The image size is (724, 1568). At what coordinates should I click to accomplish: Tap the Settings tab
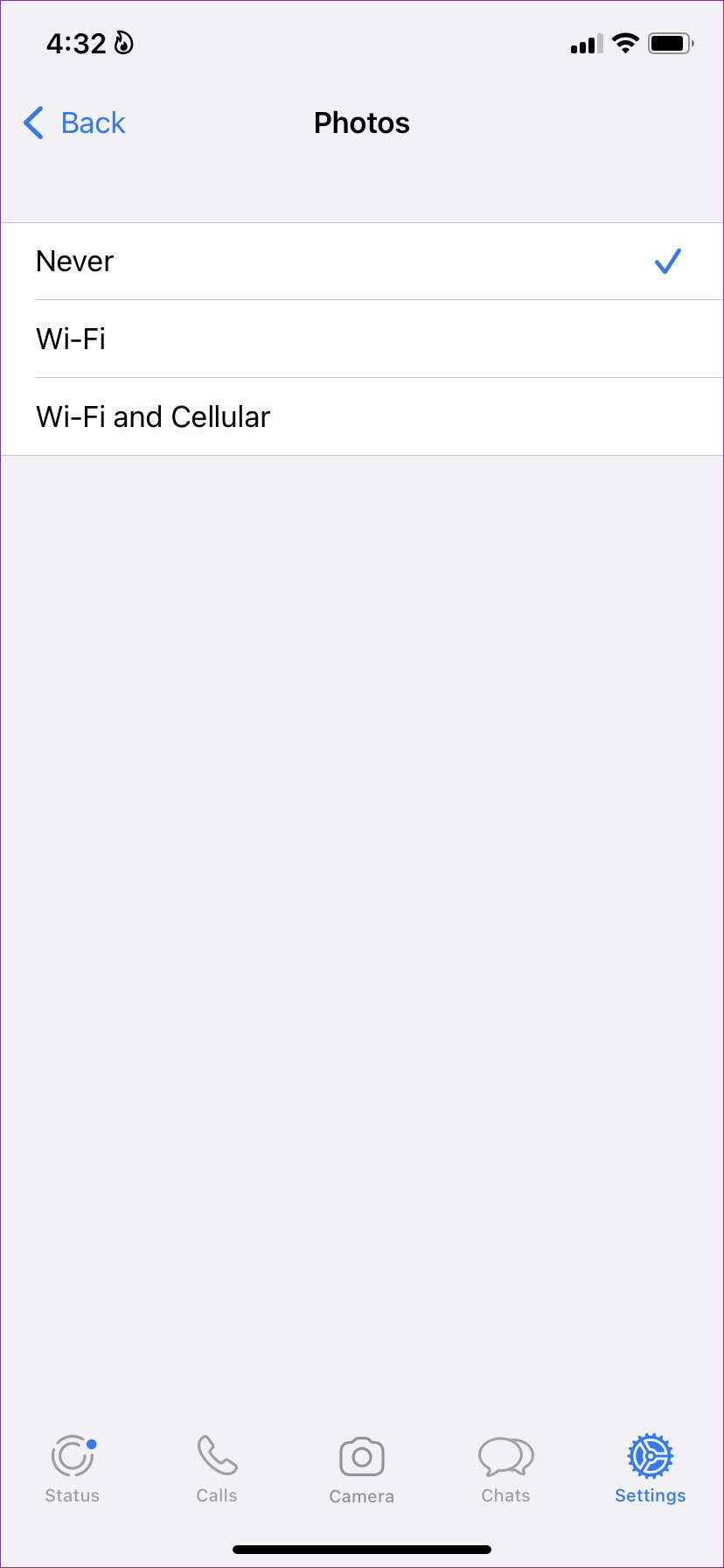[651, 1470]
